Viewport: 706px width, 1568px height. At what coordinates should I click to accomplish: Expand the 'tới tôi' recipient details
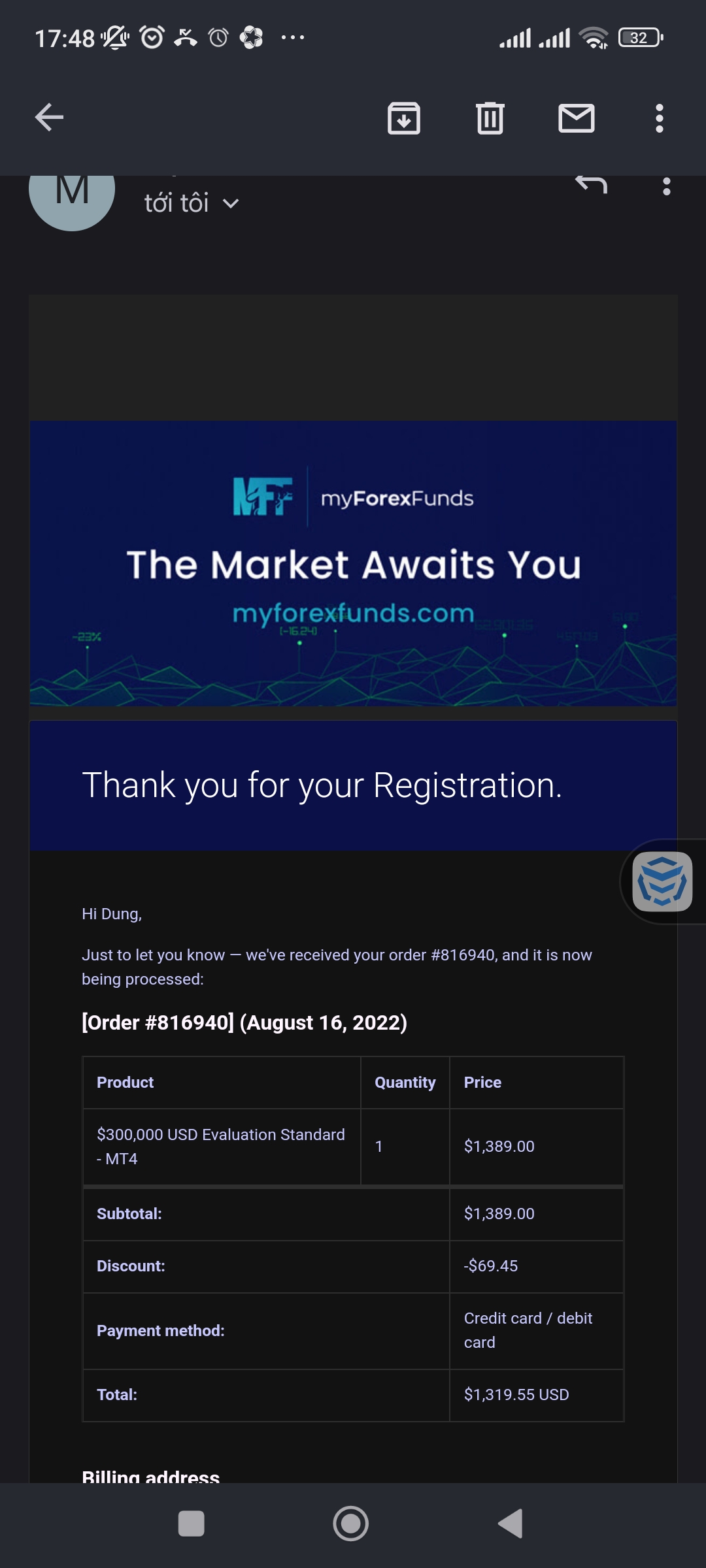pyautogui.click(x=192, y=203)
